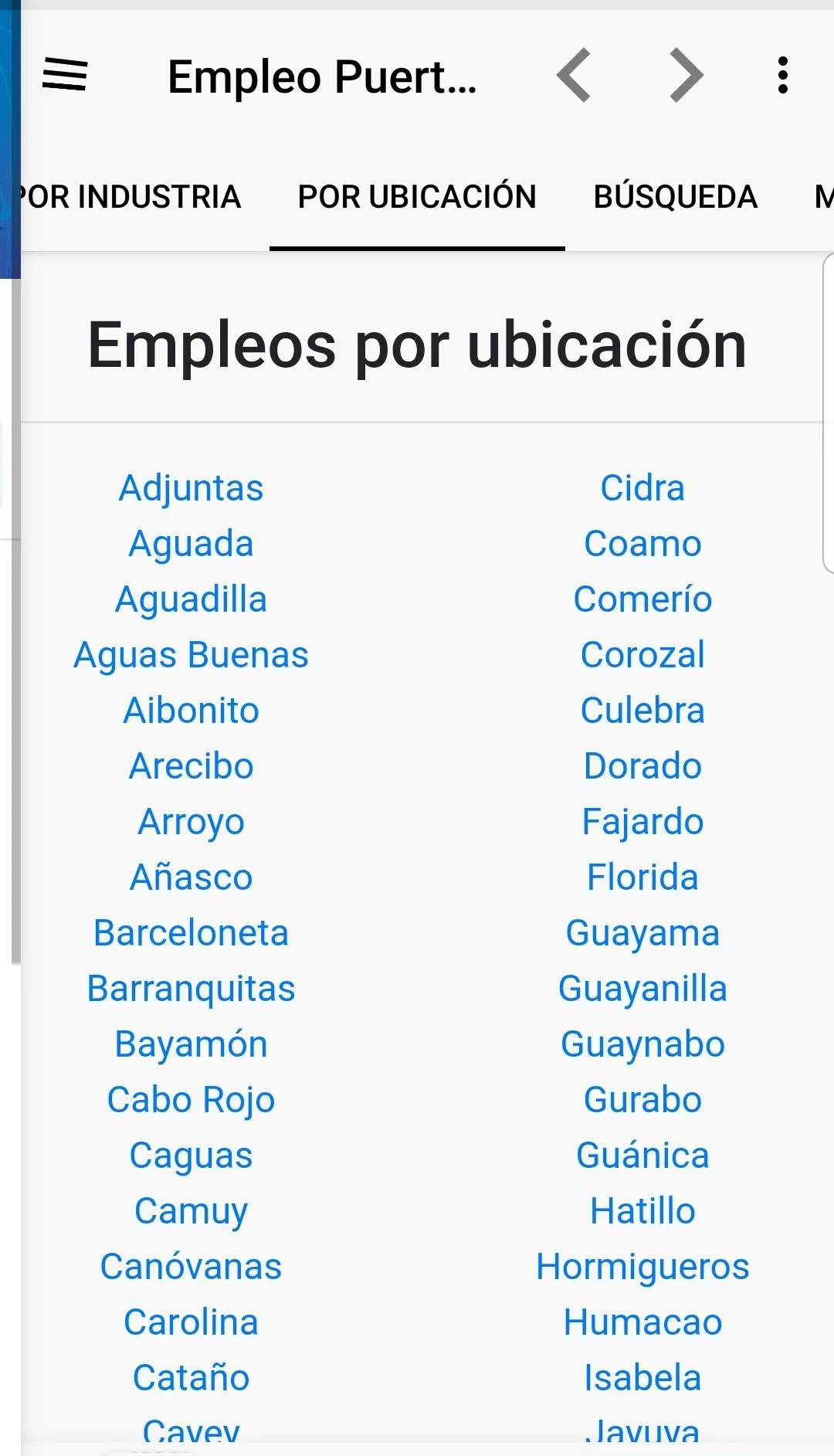Open the hamburger navigation menu
Image resolution: width=834 pixels, height=1456 pixels.
(x=66, y=75)
